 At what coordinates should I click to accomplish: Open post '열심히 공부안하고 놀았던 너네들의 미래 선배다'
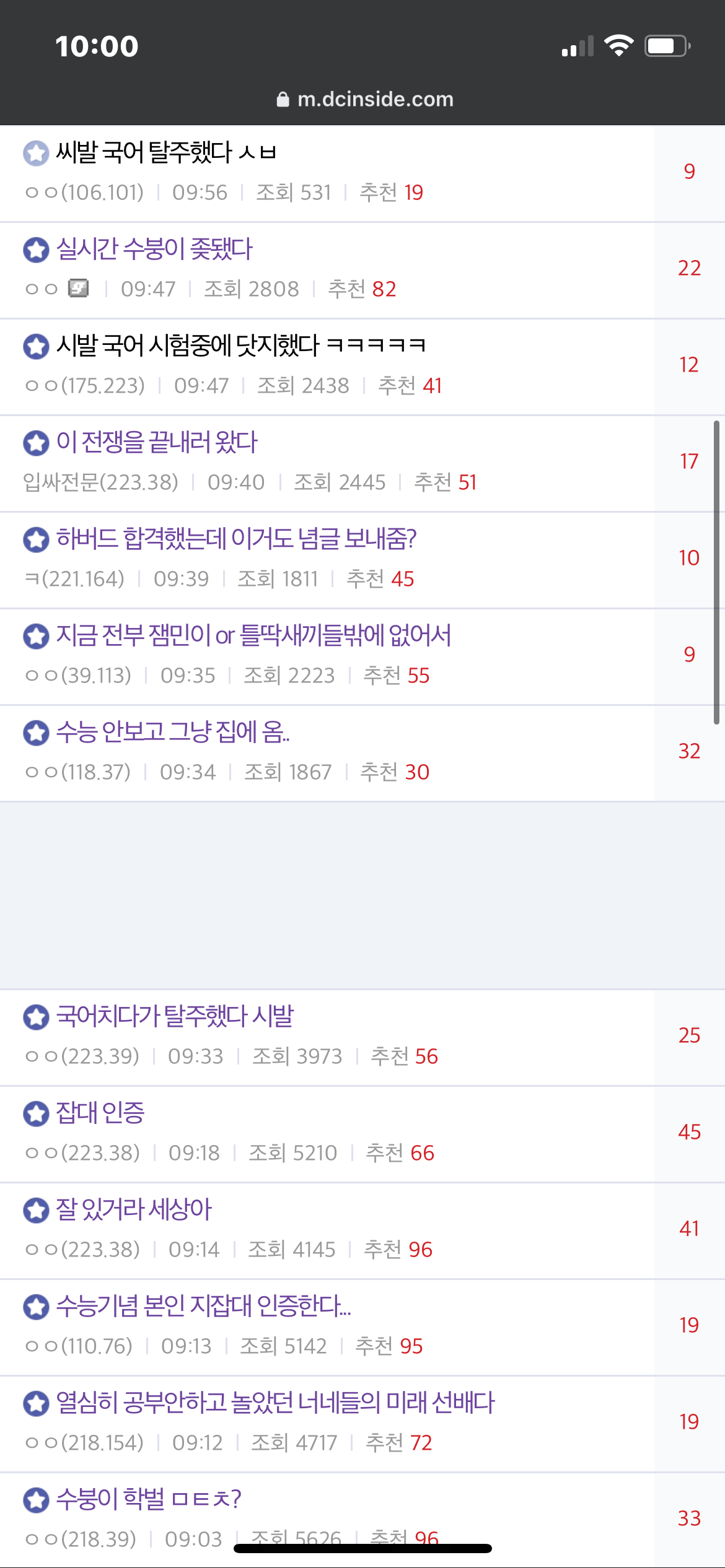[x=275, y=1403]
